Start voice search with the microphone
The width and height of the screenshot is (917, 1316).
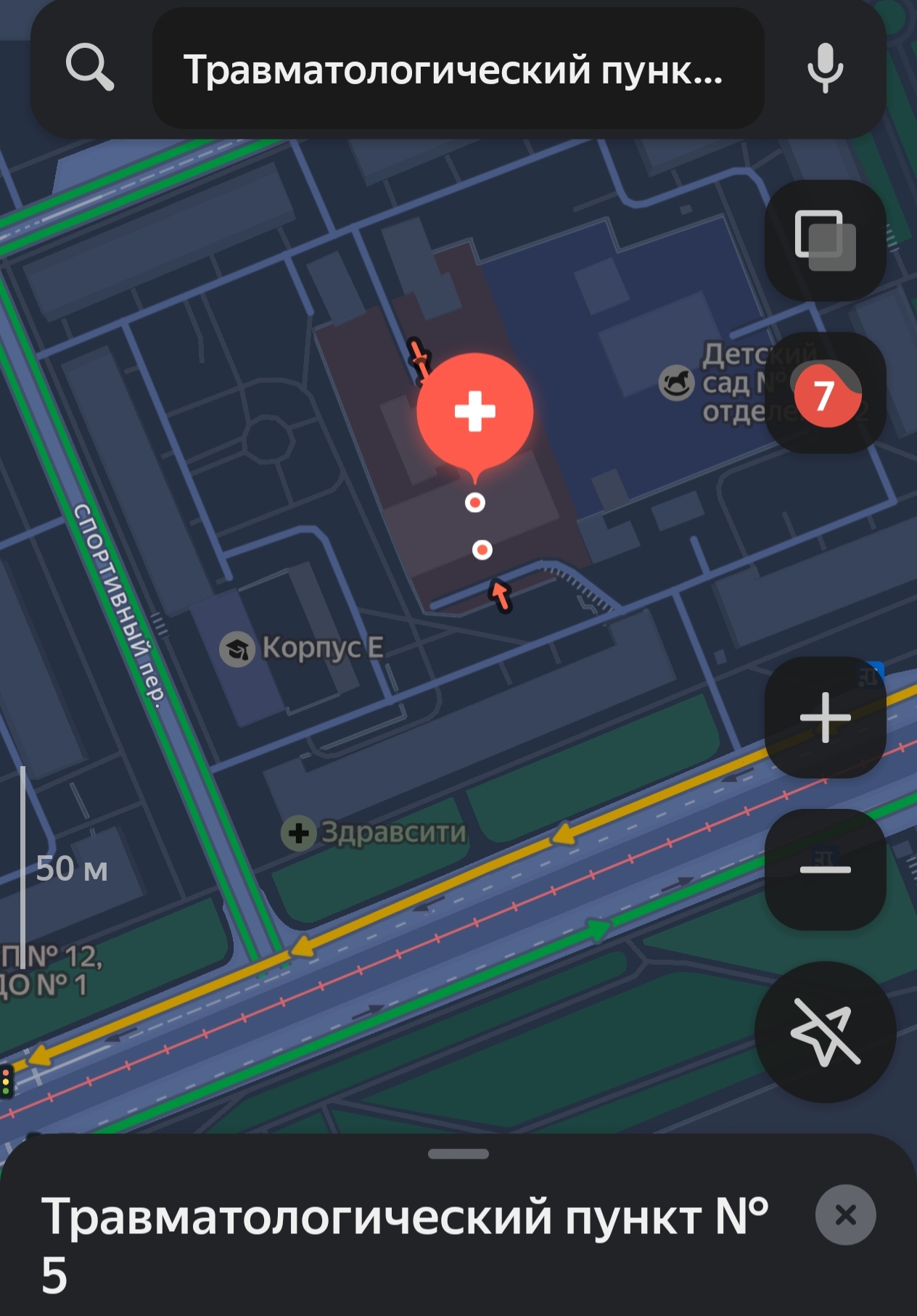click(x=825, y=68)
